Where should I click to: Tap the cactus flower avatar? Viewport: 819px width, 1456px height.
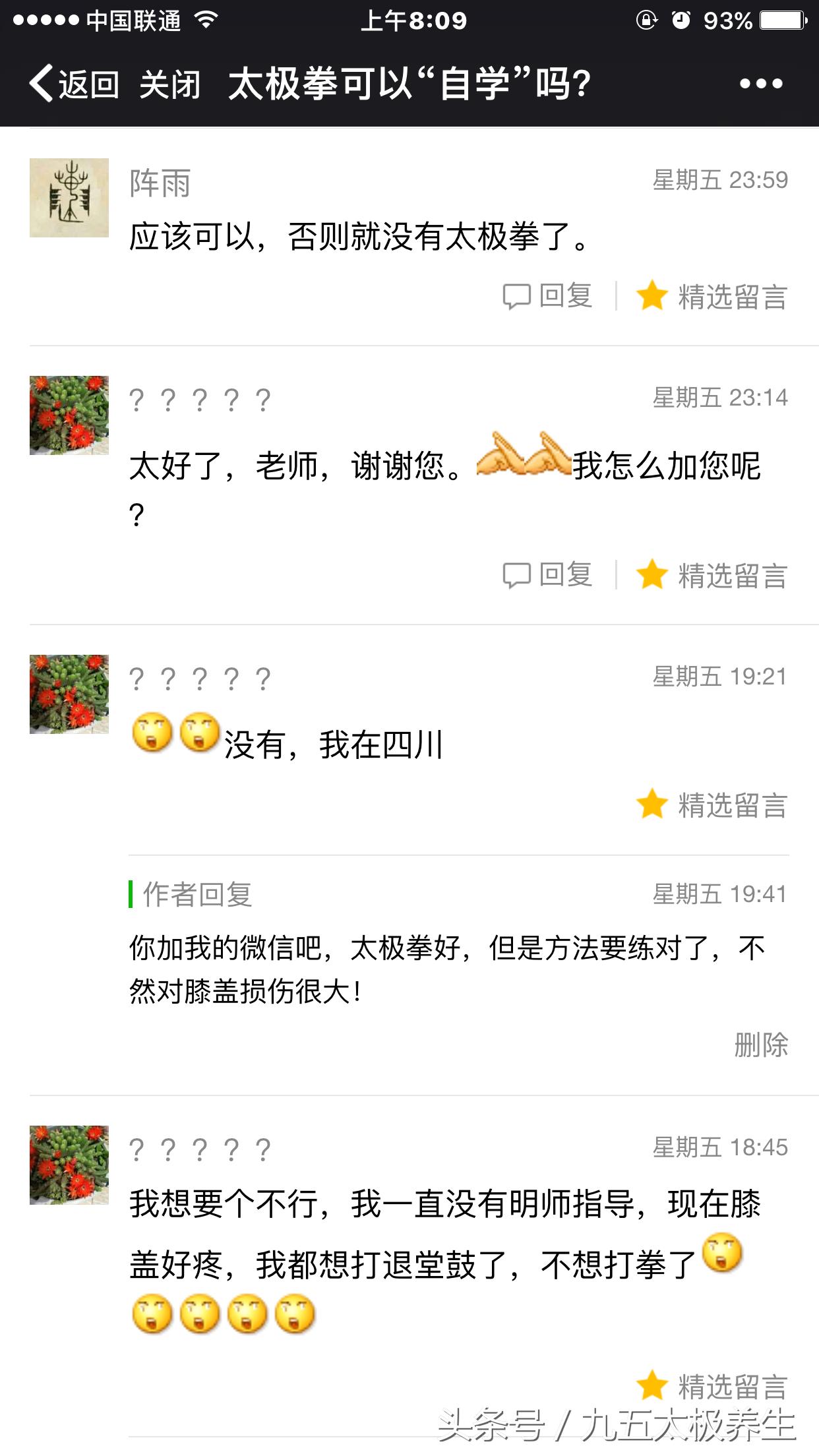[70, 414]
